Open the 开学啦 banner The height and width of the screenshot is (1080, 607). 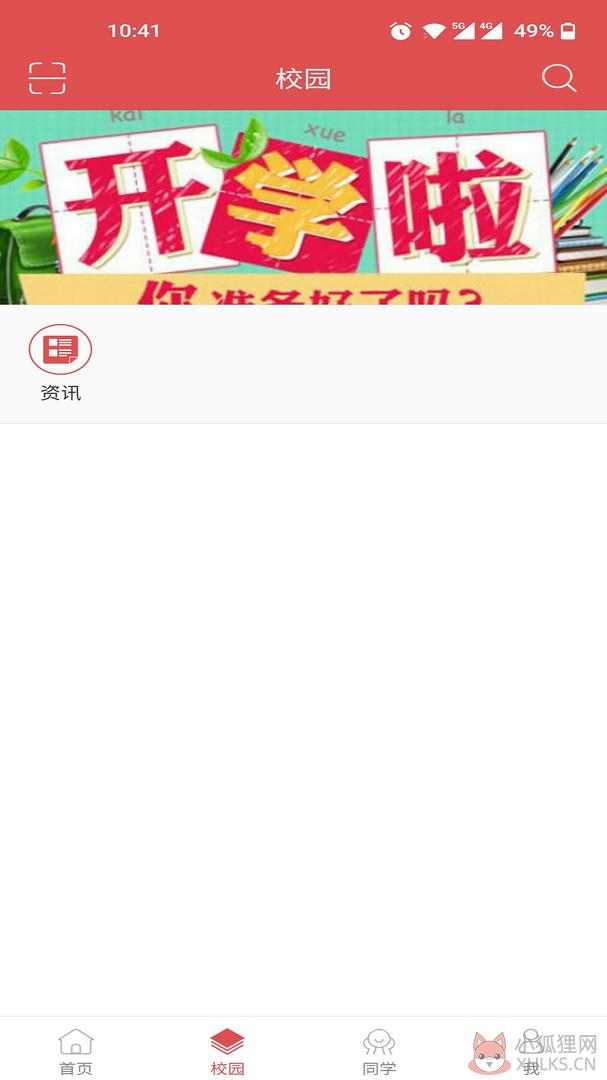point(303,207)
